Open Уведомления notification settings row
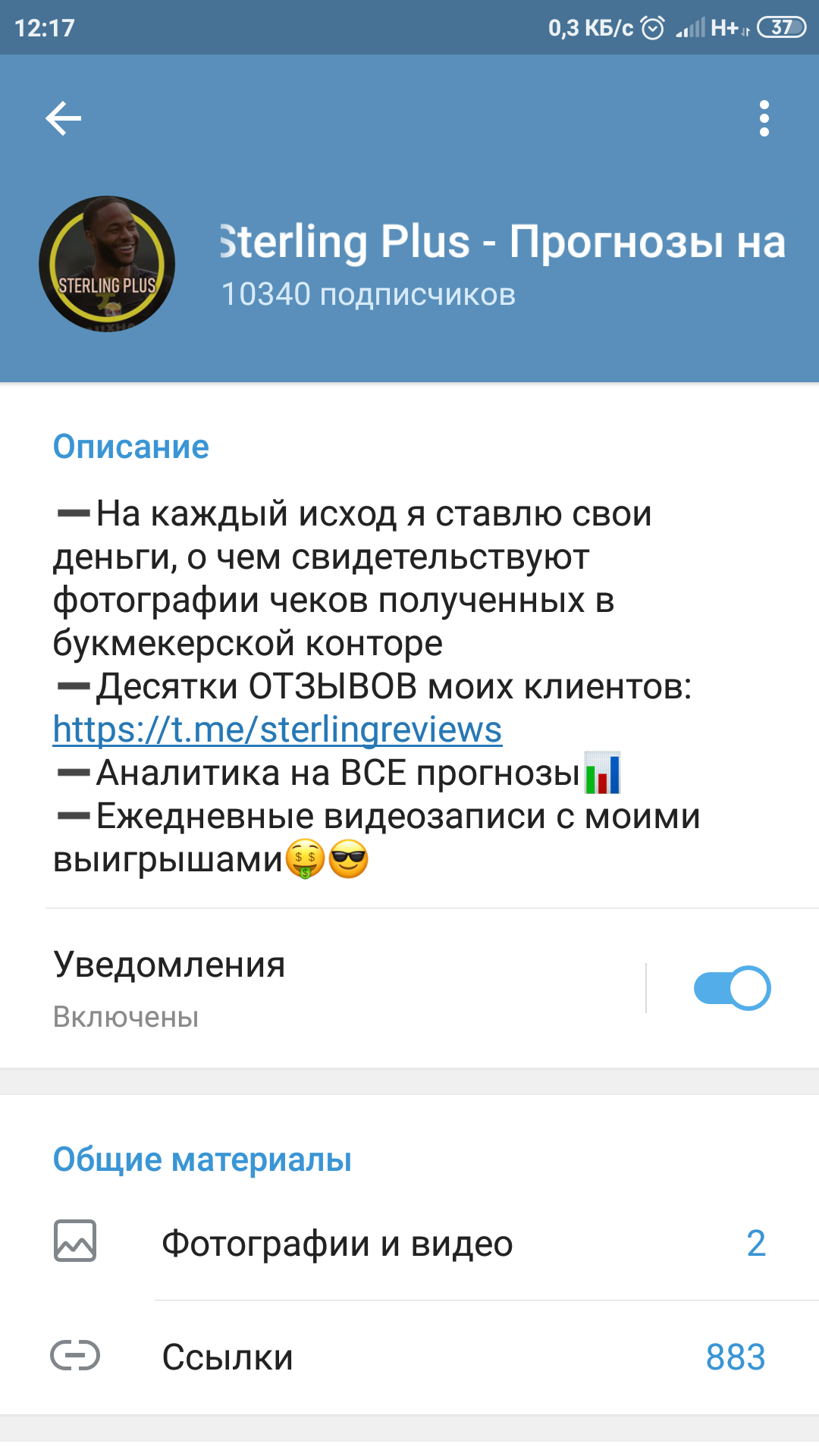This screenshot has height=1456, width=819. (x=322, y=988)
